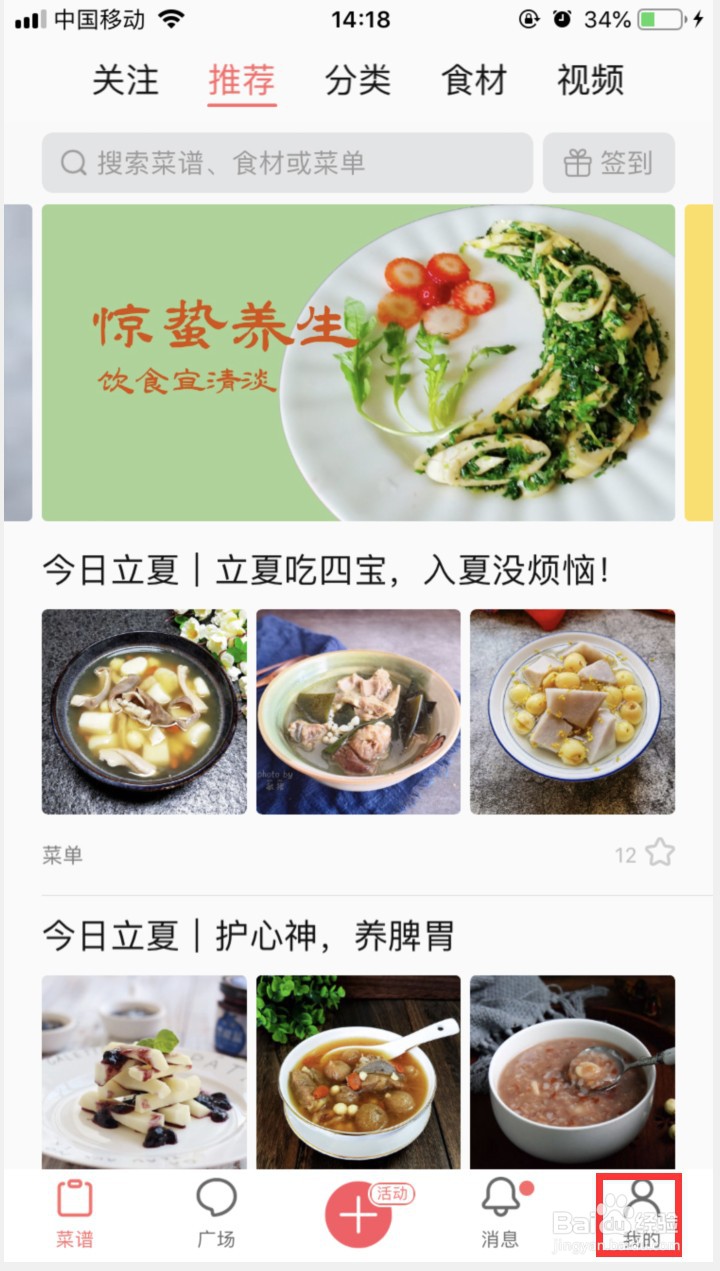This screenshot has width=720, height=1271.
Task: Open the 惊蛰养生 banner image
Action: (360, 362)
